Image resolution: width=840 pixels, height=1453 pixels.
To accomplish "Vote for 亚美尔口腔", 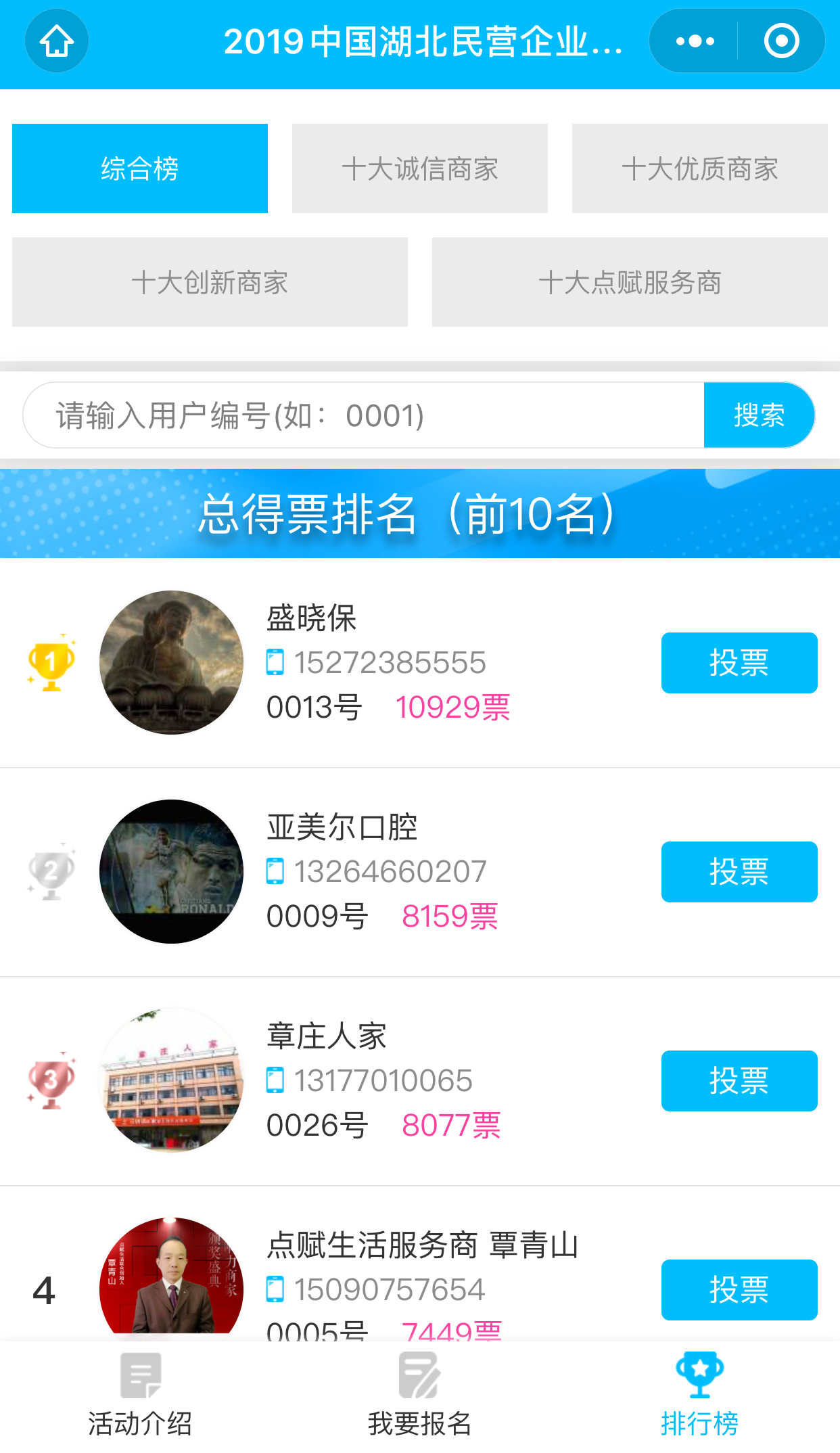I will [739, 872].
